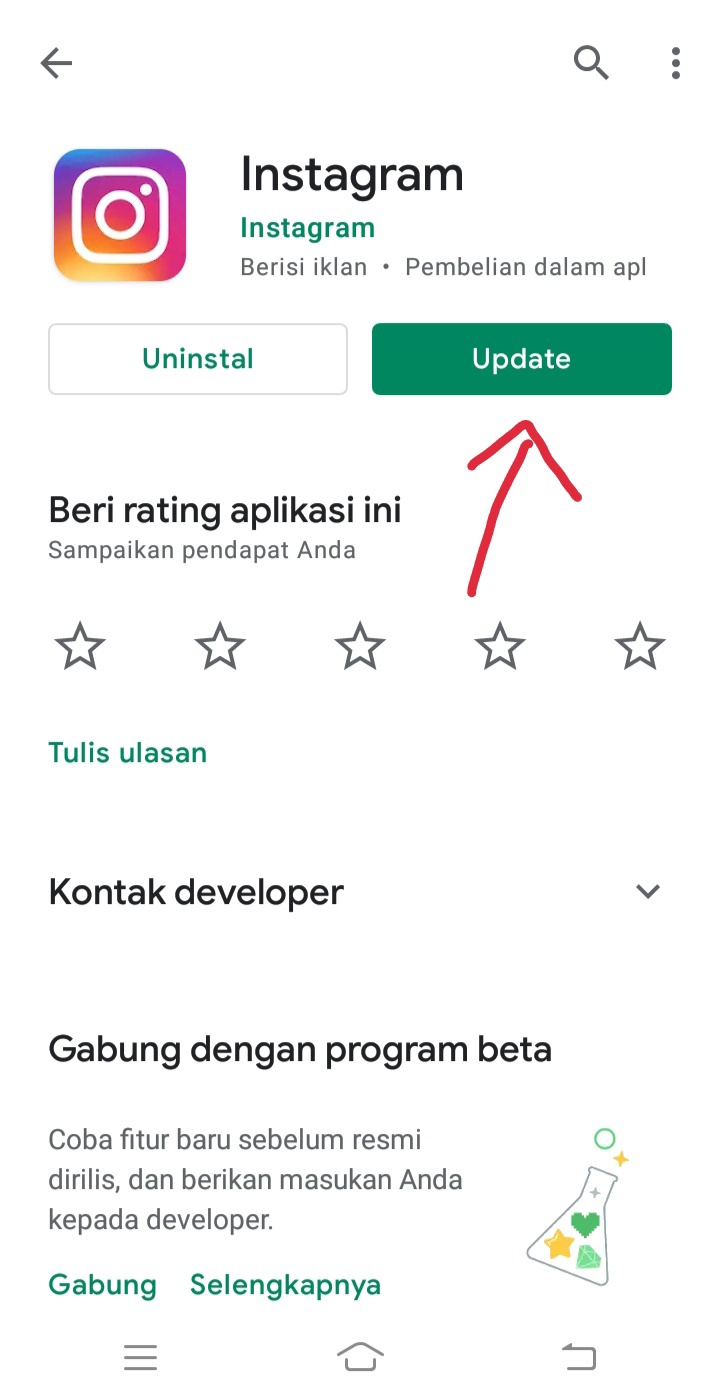
Task: Open the Instagram developer link
Action: click(x=307, y=228)
